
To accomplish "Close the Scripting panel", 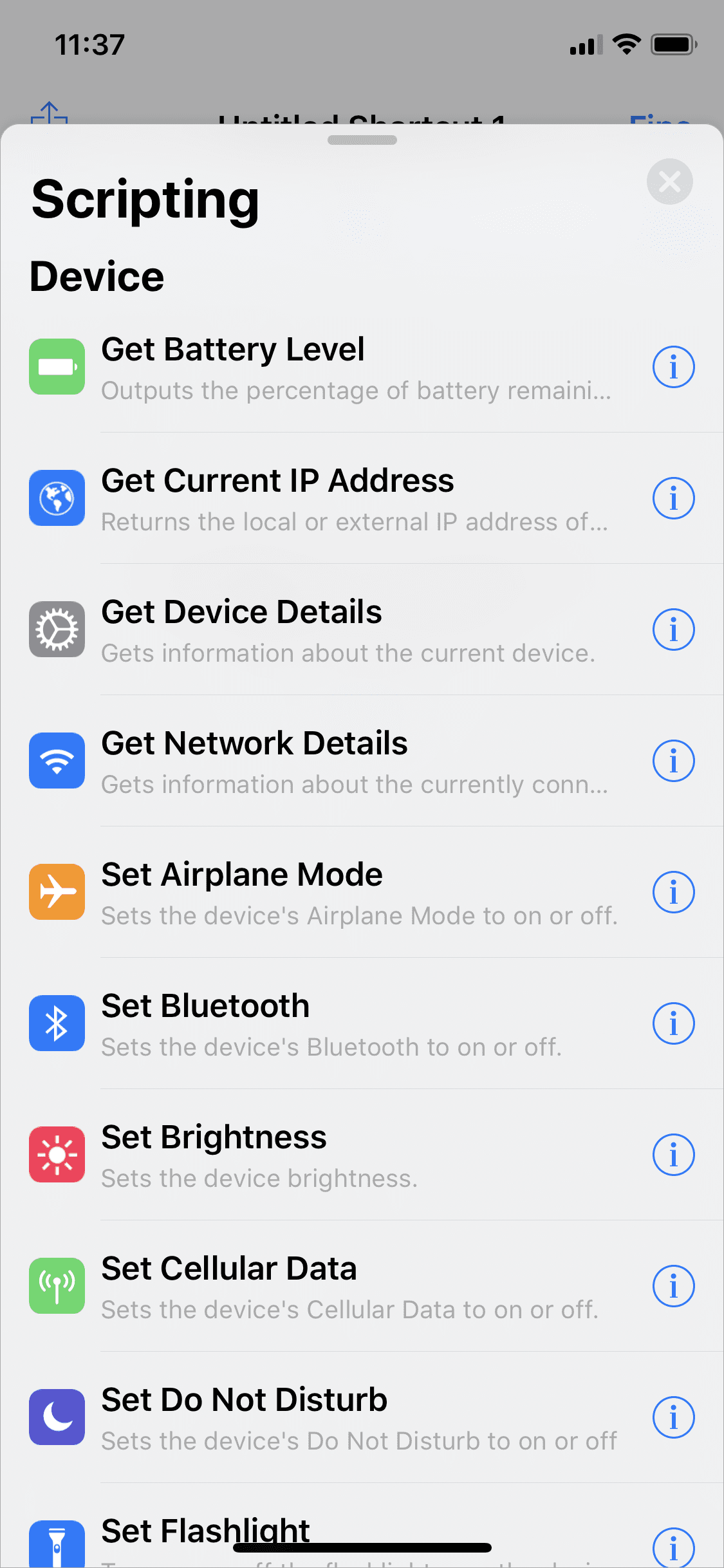I will 669,182.
